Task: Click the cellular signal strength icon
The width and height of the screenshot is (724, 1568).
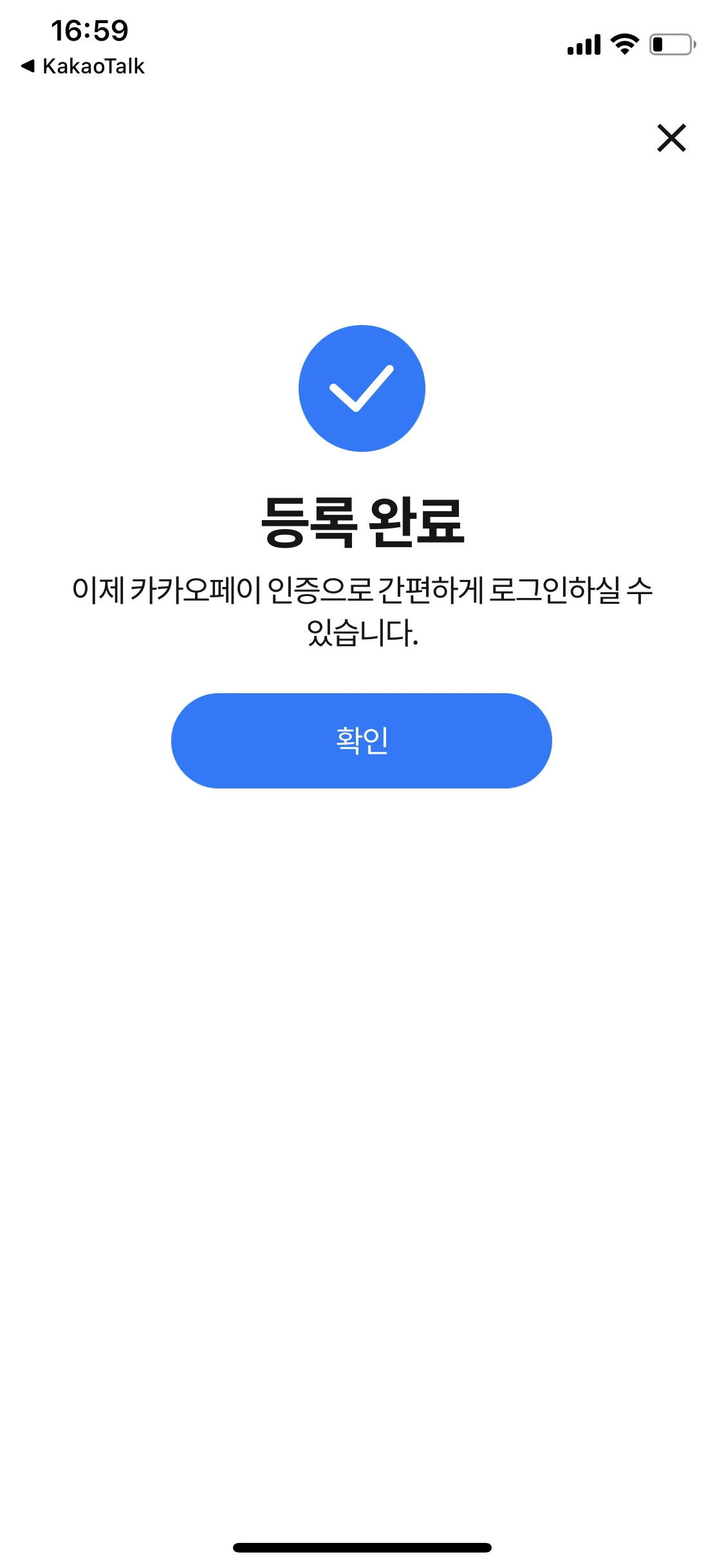Action: [x=583, y=44]
